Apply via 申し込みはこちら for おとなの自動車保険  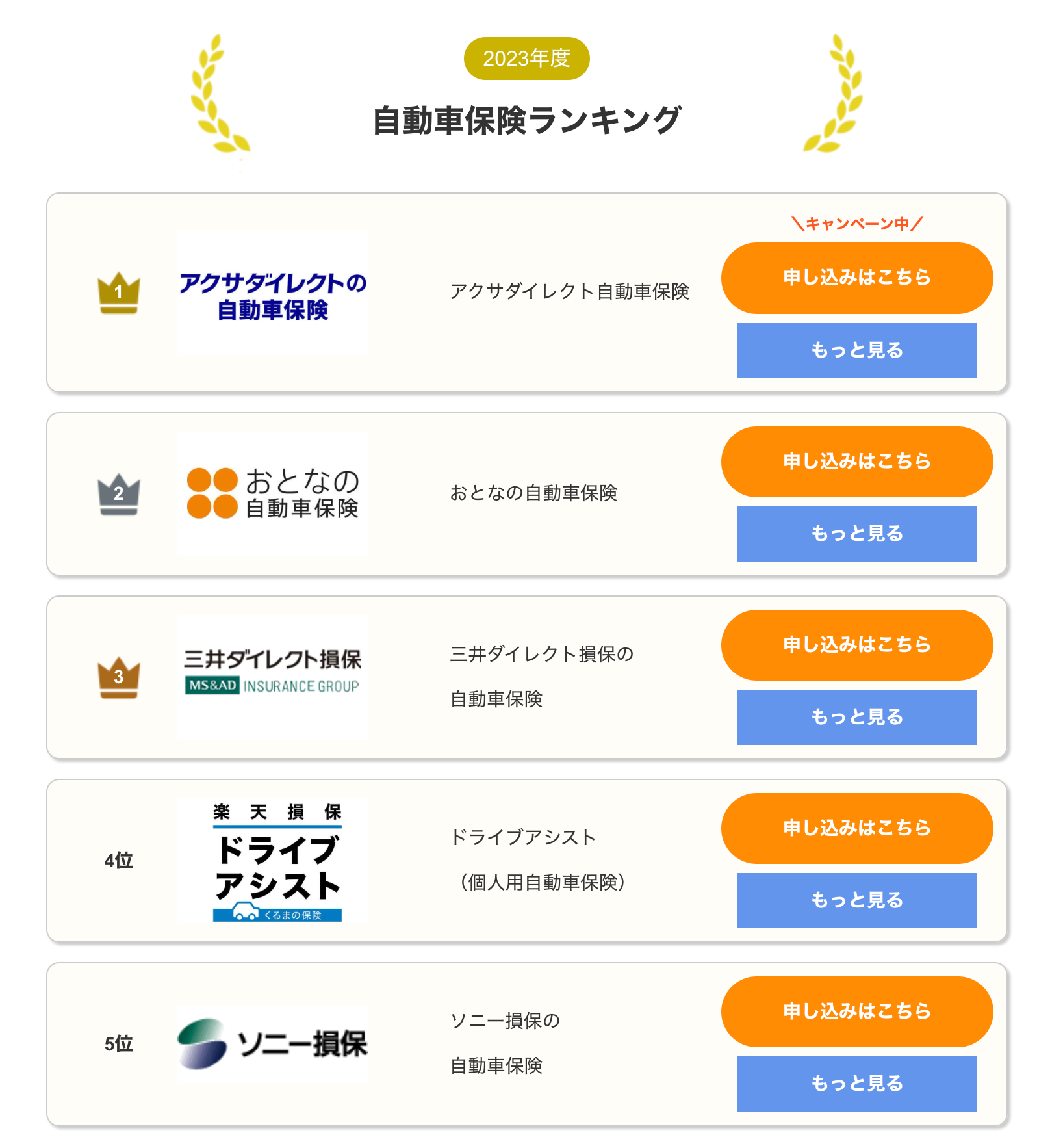pyautogui.click(x=856, y=462)
